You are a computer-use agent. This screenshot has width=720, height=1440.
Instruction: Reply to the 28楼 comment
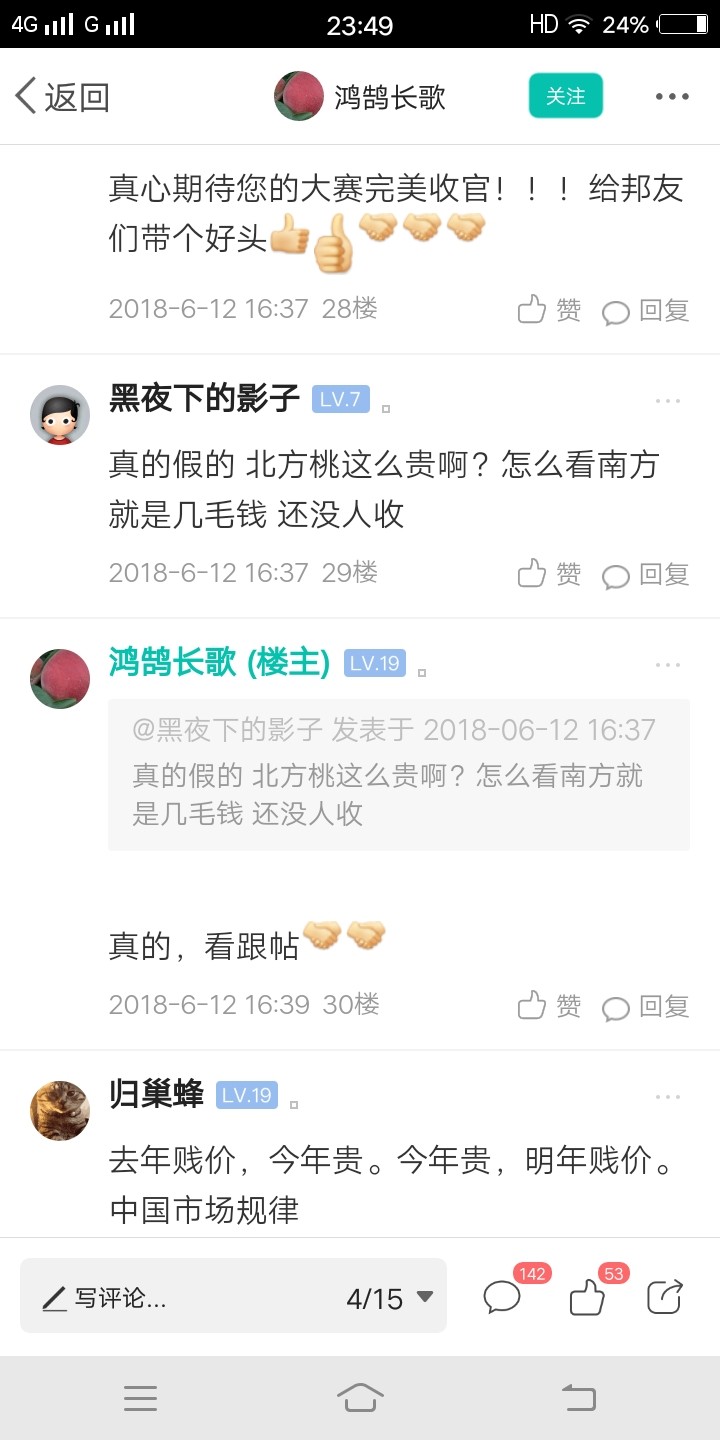click(x=646, y=310)
